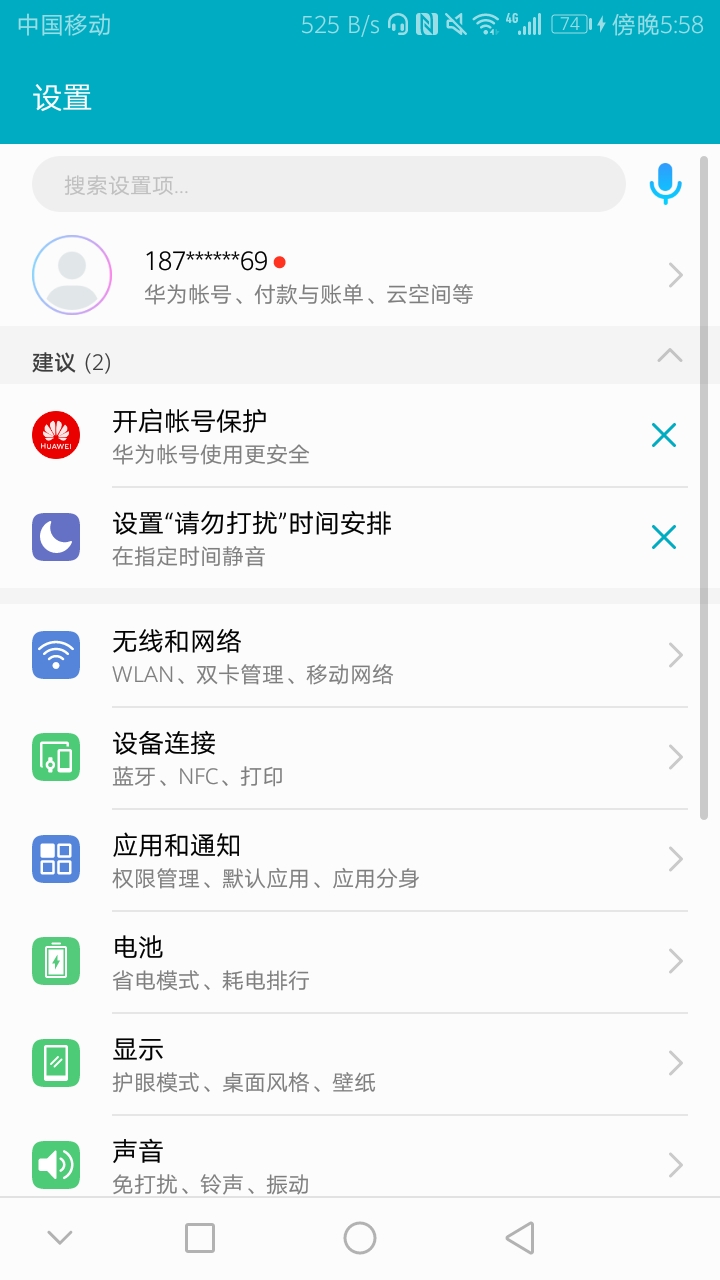The width and height of the screenshot is (720, 1280).
Task: Dismiss the 开启帐号保护 suggestion
Action: click(x=663, y=435)
